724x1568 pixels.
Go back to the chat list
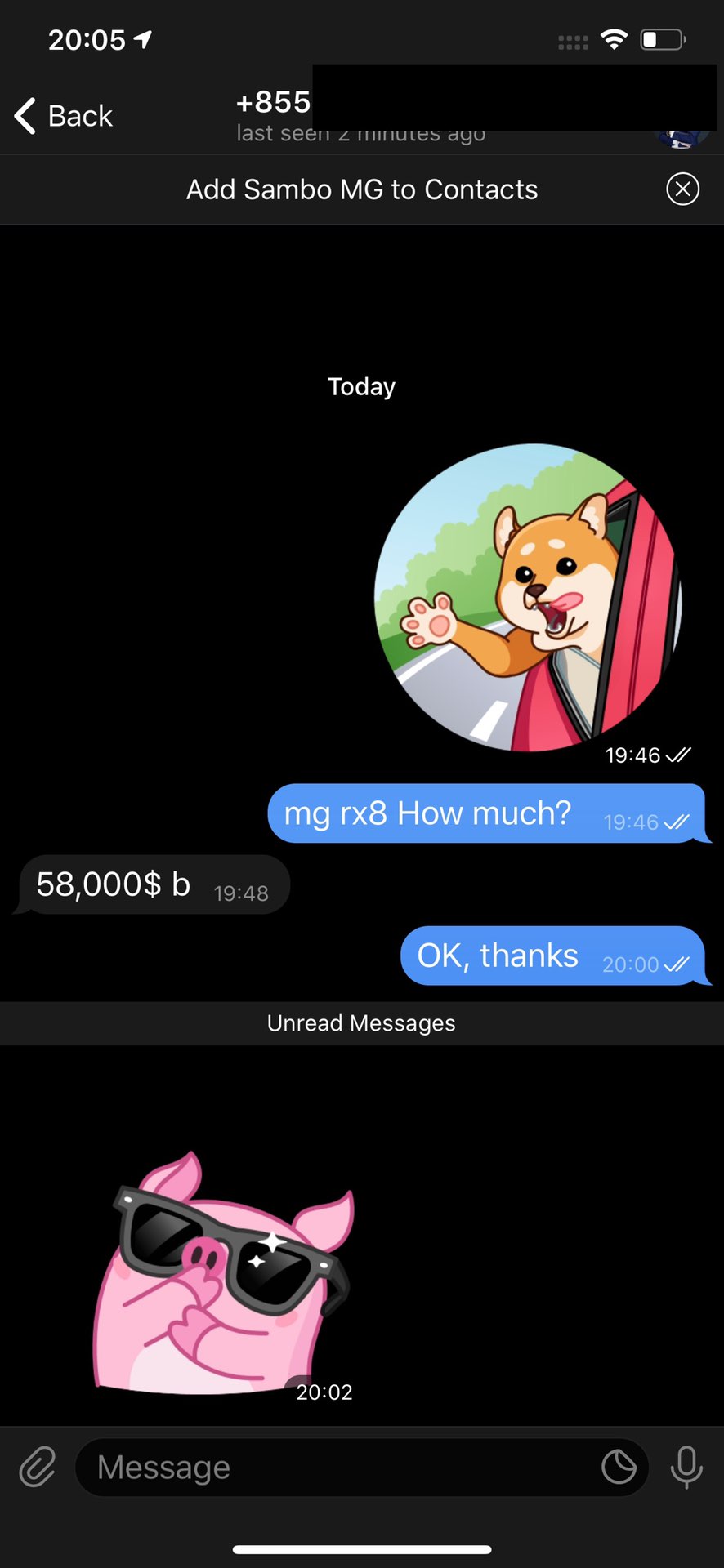pos(64,116)
